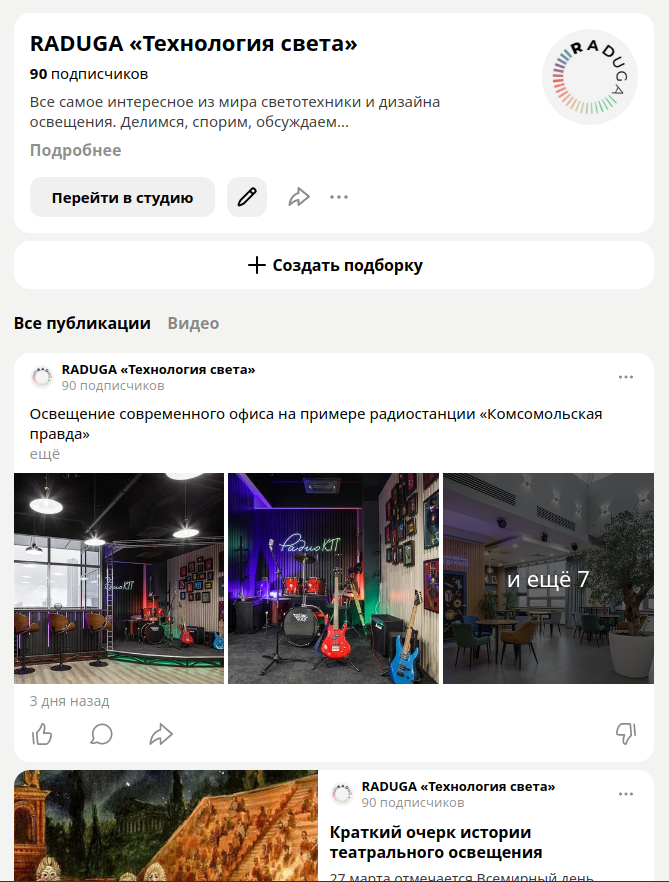Switch to the 'Видео' tab
The image size is (669, 882).
pos(193,323)
